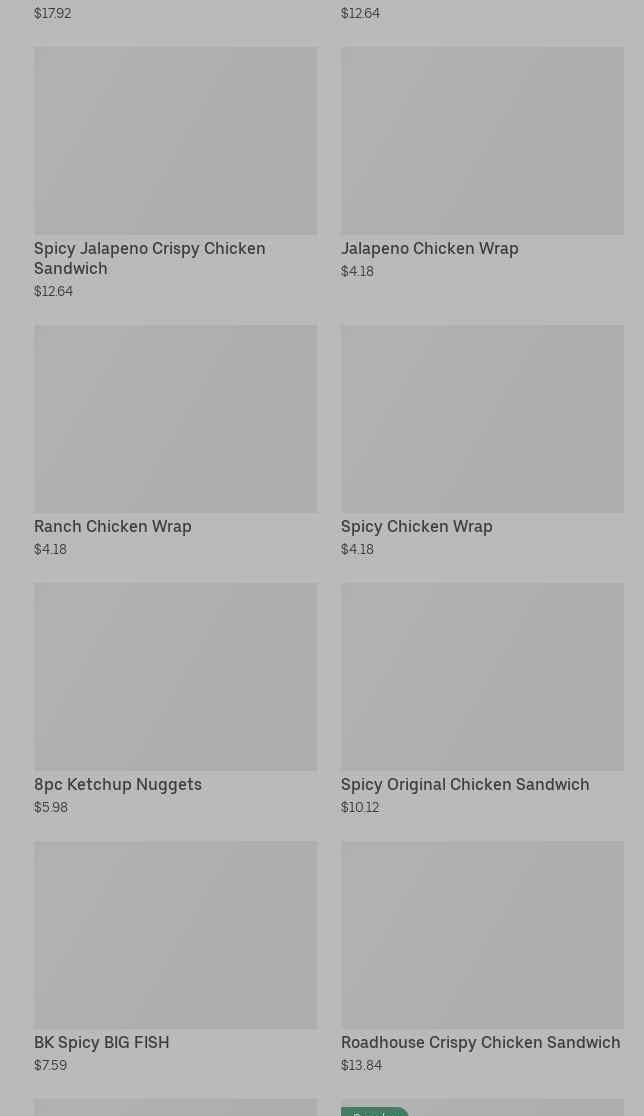Select the BK Spicy BIG FISH card

tap(175, 956)
